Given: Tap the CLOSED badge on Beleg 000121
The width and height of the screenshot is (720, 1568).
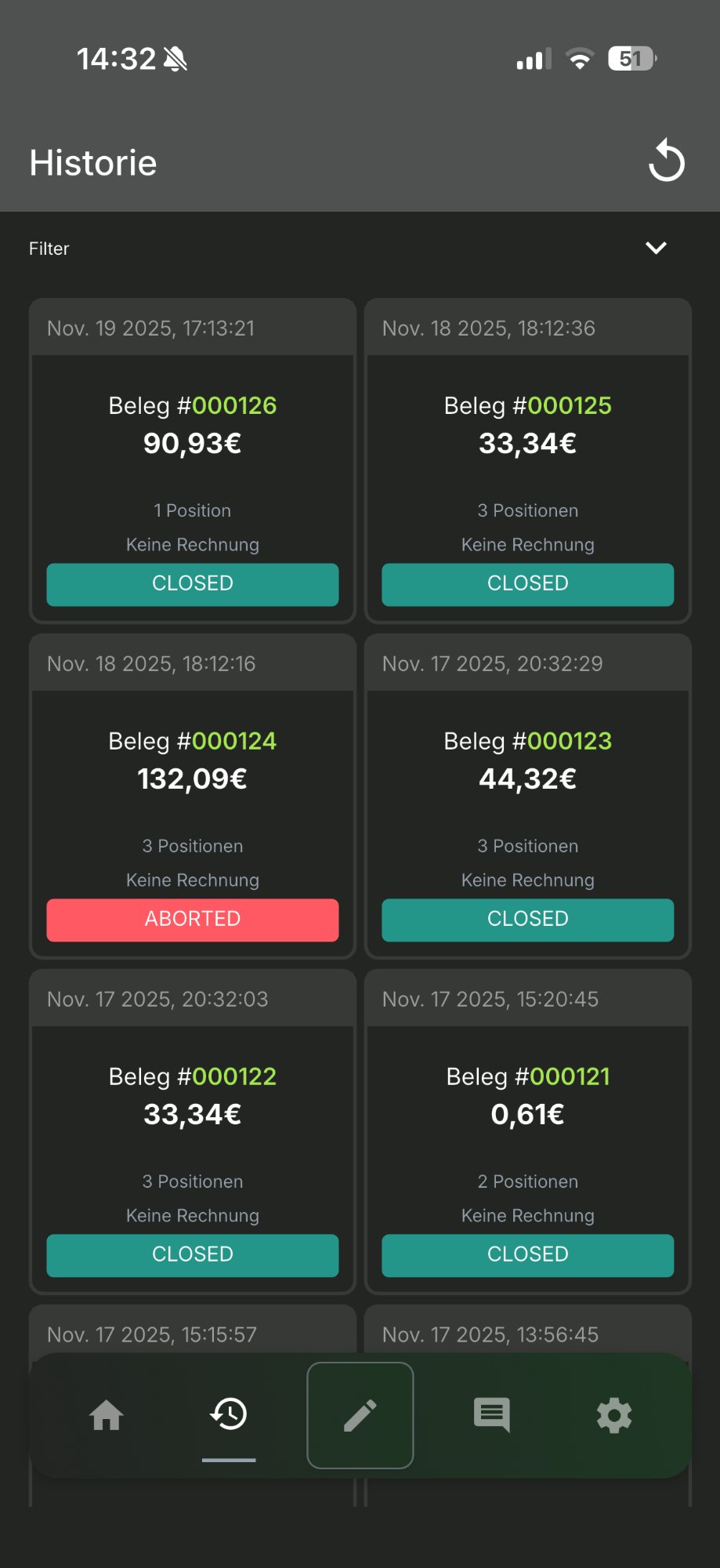Looking at the screenshot, I should (526, 1255).
